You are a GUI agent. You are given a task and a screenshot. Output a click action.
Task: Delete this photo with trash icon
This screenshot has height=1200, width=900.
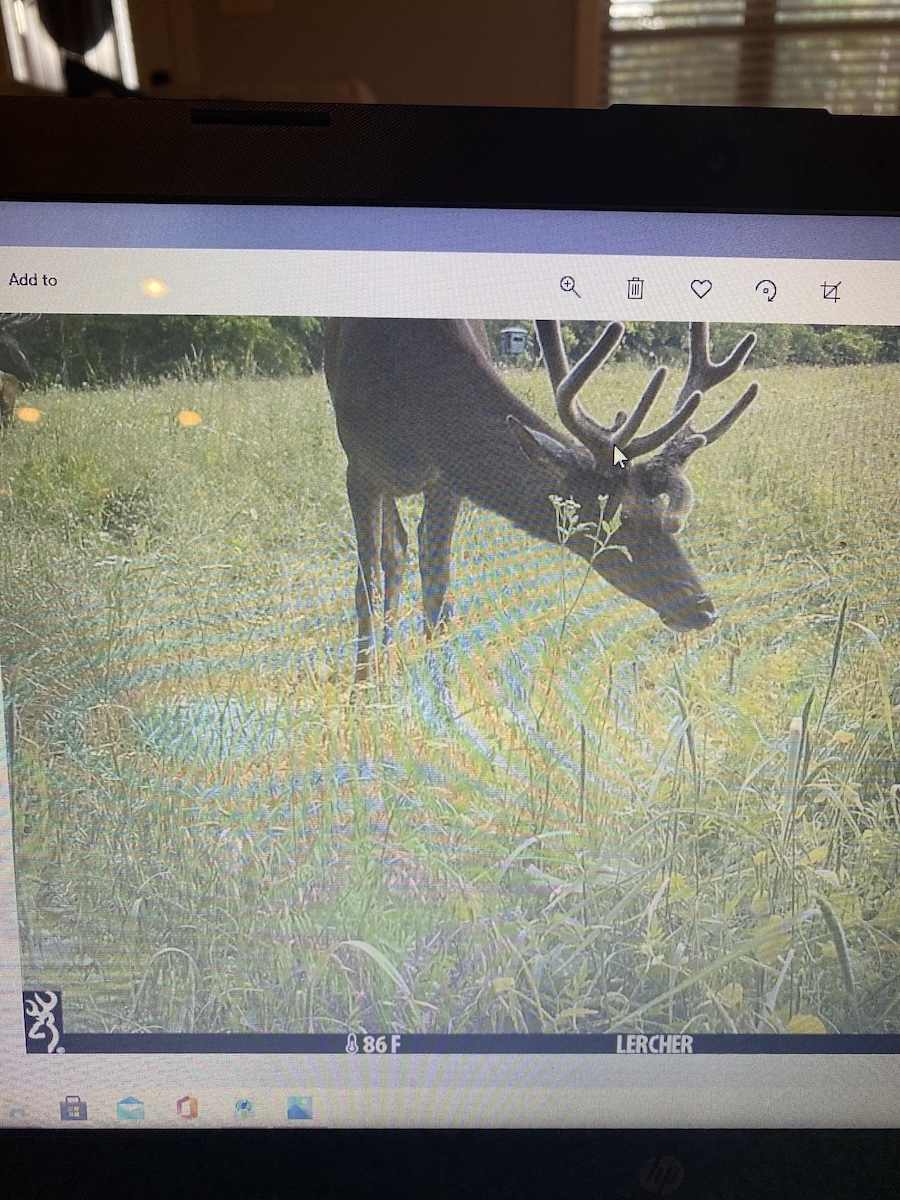[x=635, y=289]
